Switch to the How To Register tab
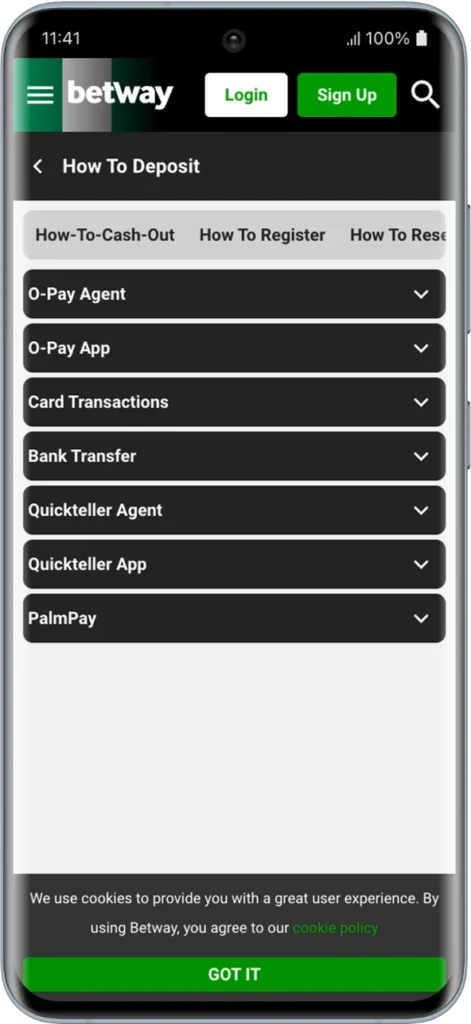471x1024 pixels. (262, 235)
